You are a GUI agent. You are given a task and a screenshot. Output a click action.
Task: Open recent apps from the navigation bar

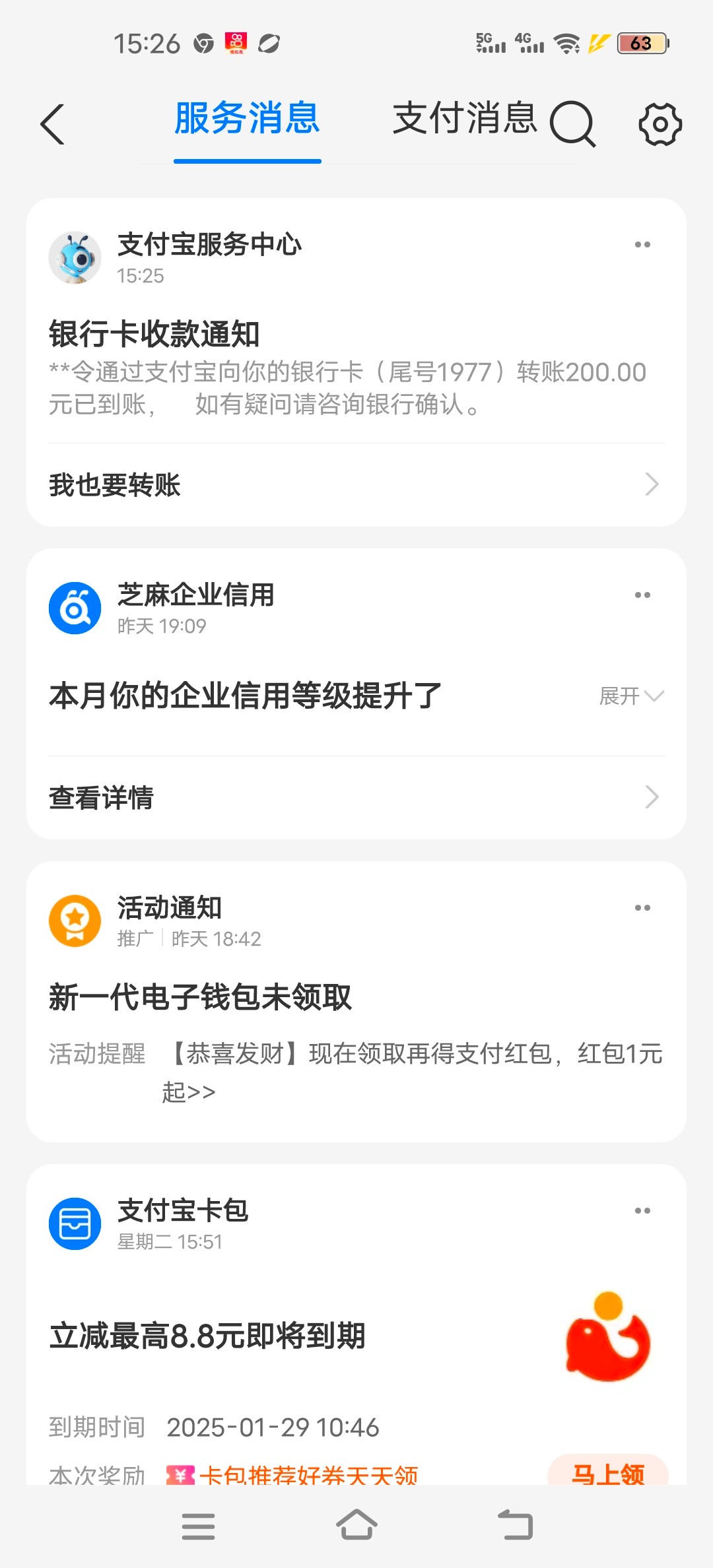tap(198, 1526)
